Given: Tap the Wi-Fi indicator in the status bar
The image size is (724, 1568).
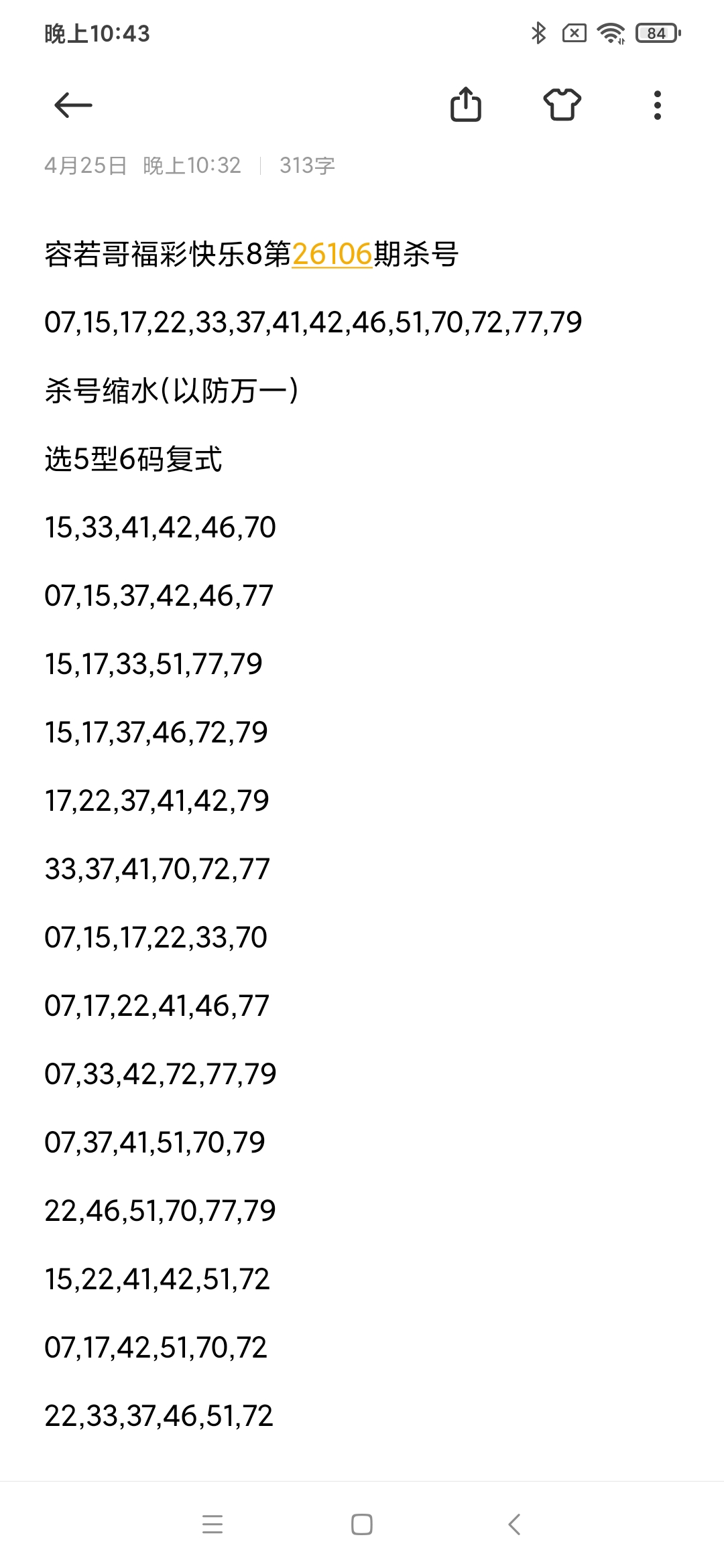Looking at the screenshot, I should coord(610,34).
